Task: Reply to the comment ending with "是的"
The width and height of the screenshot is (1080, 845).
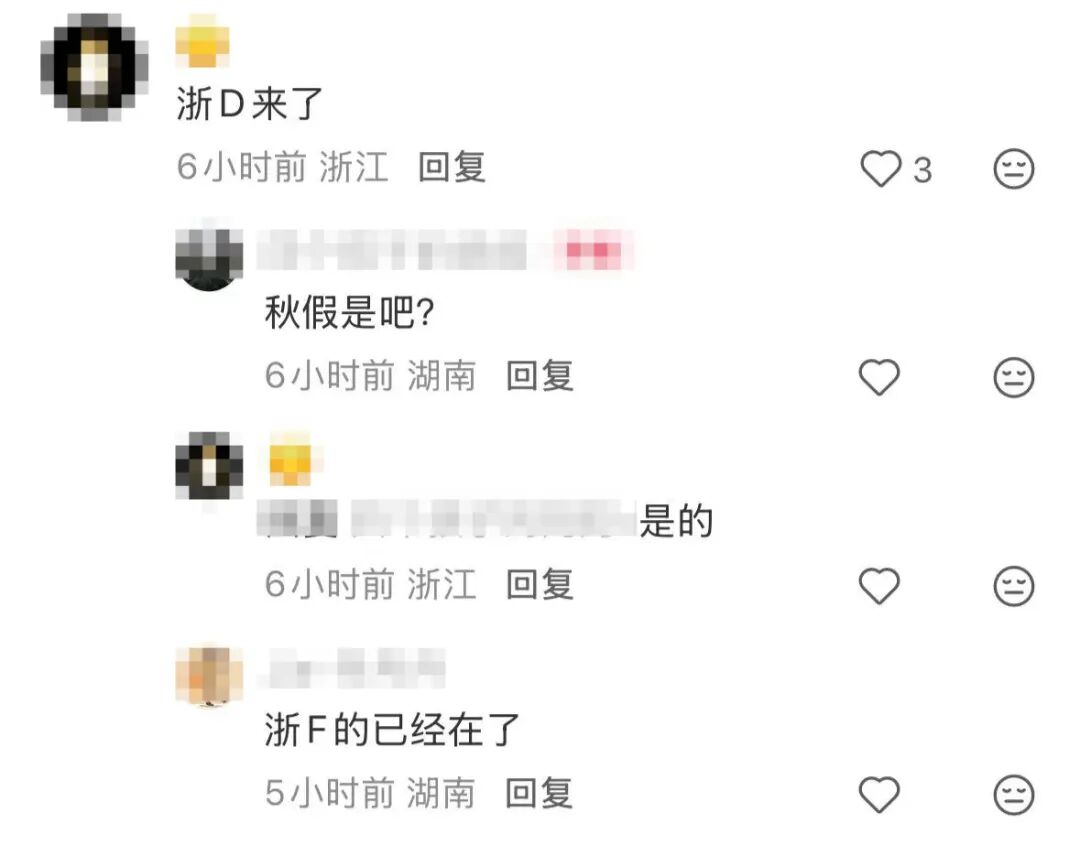Action: pos(540,584)
